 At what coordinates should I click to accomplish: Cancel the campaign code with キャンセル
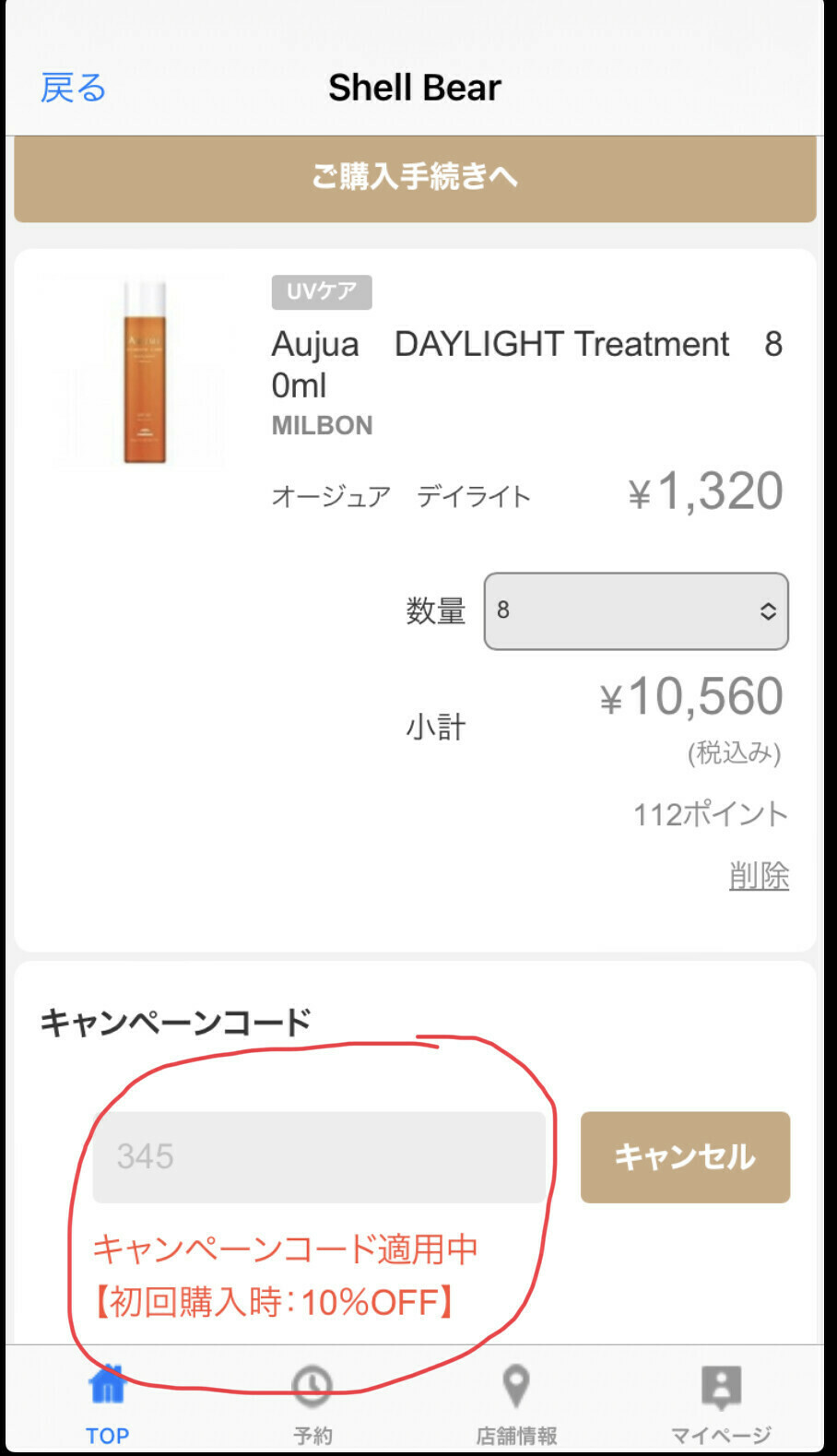pyautogui.click(x=685, y=1156)
